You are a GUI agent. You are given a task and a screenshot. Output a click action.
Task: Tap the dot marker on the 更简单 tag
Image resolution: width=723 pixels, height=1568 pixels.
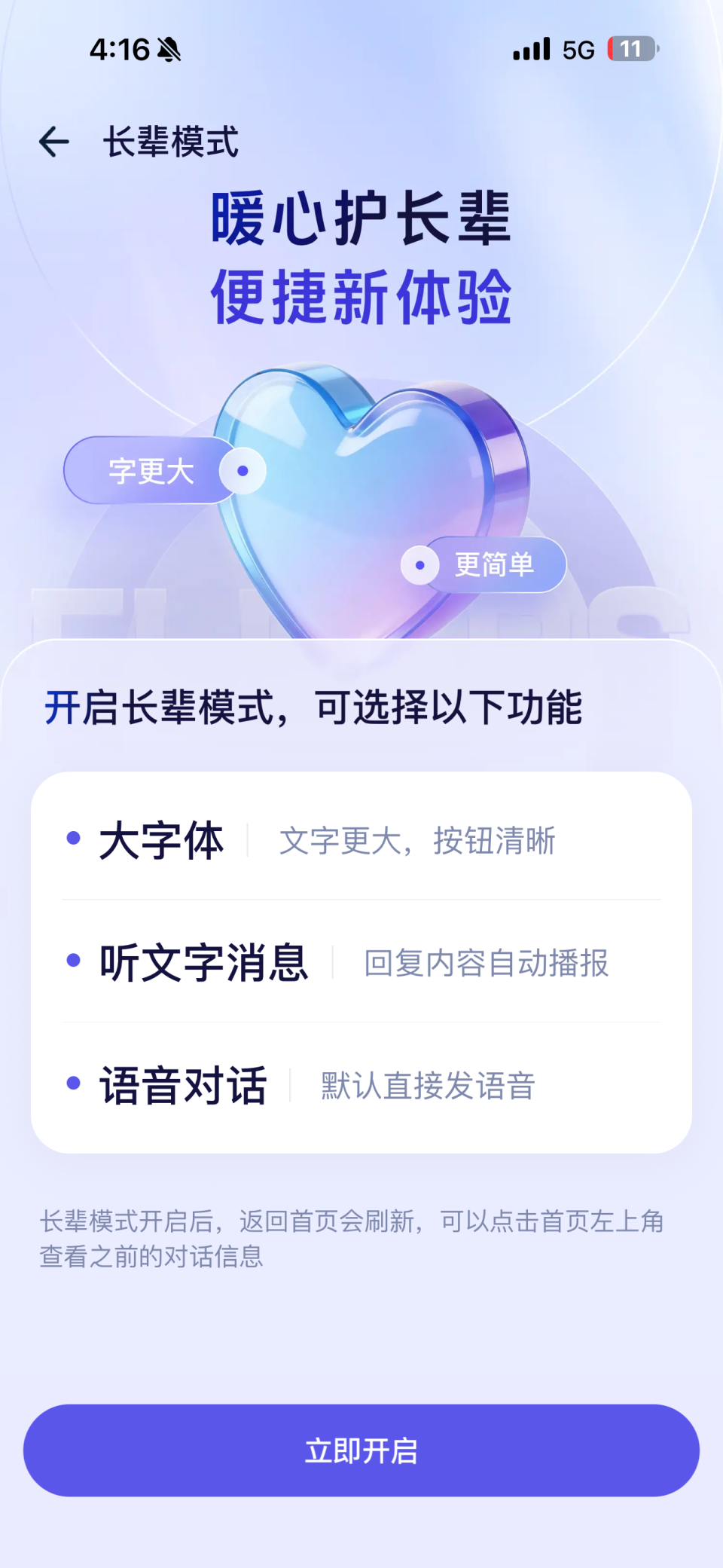419,564
